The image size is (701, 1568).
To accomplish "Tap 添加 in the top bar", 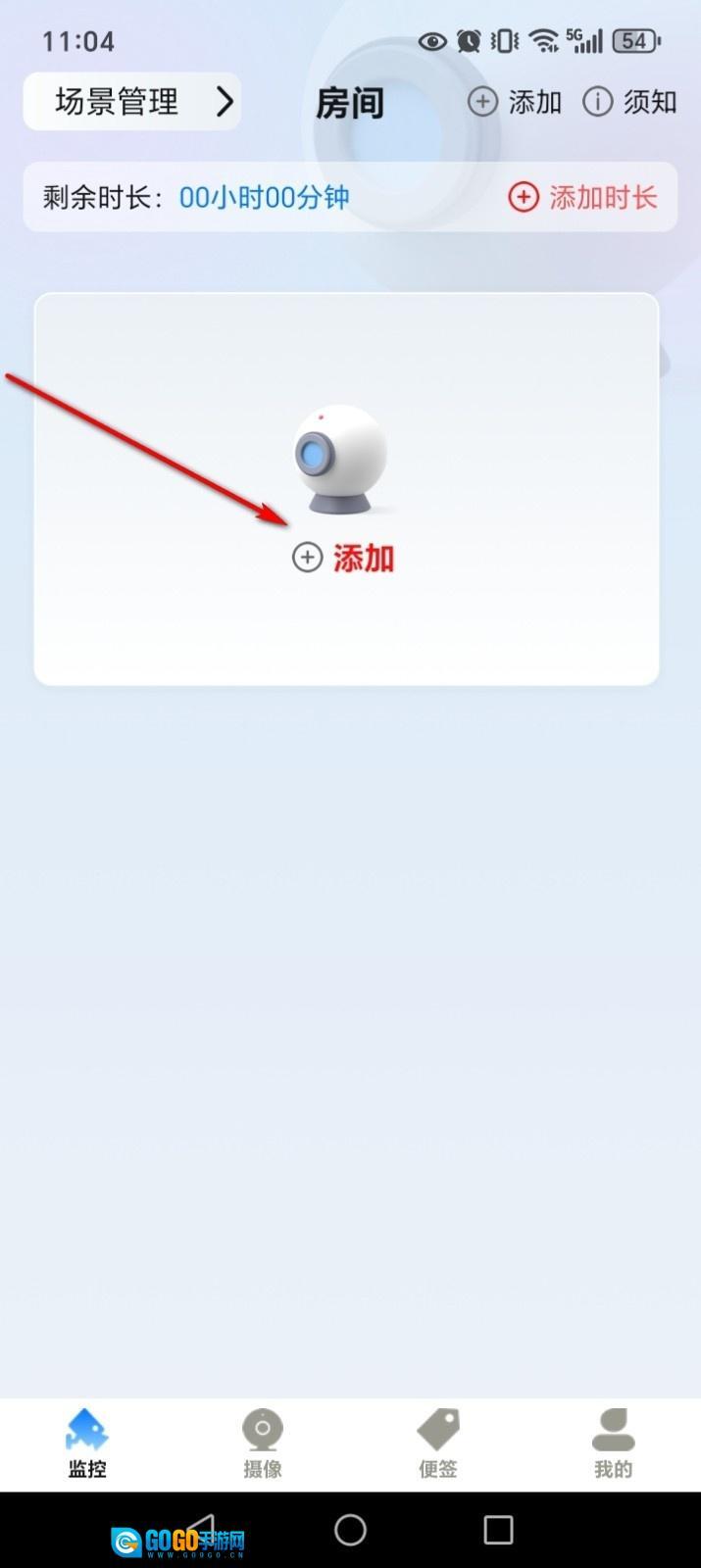I will click(515, 102).
